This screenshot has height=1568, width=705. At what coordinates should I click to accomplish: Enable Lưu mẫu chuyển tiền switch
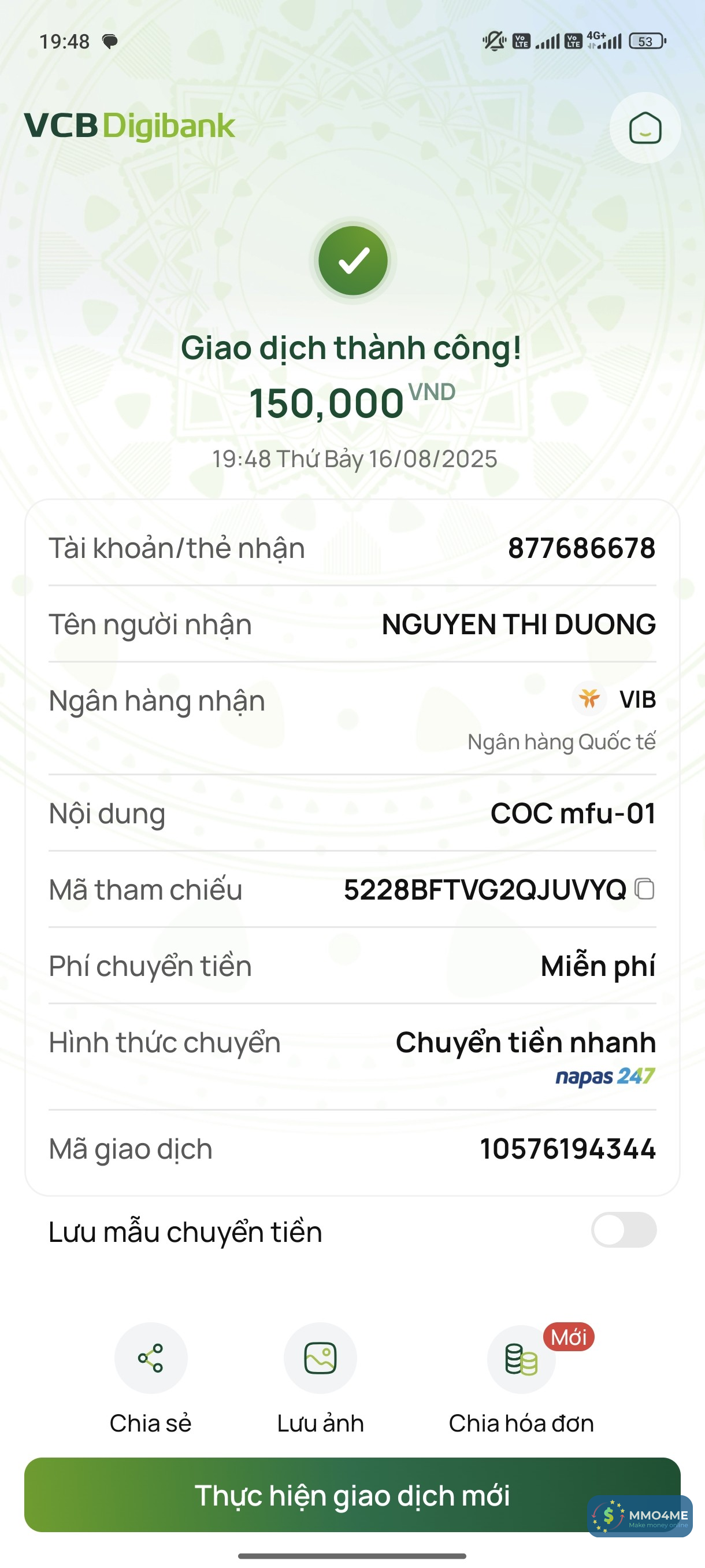click(x=624, y=1230)
